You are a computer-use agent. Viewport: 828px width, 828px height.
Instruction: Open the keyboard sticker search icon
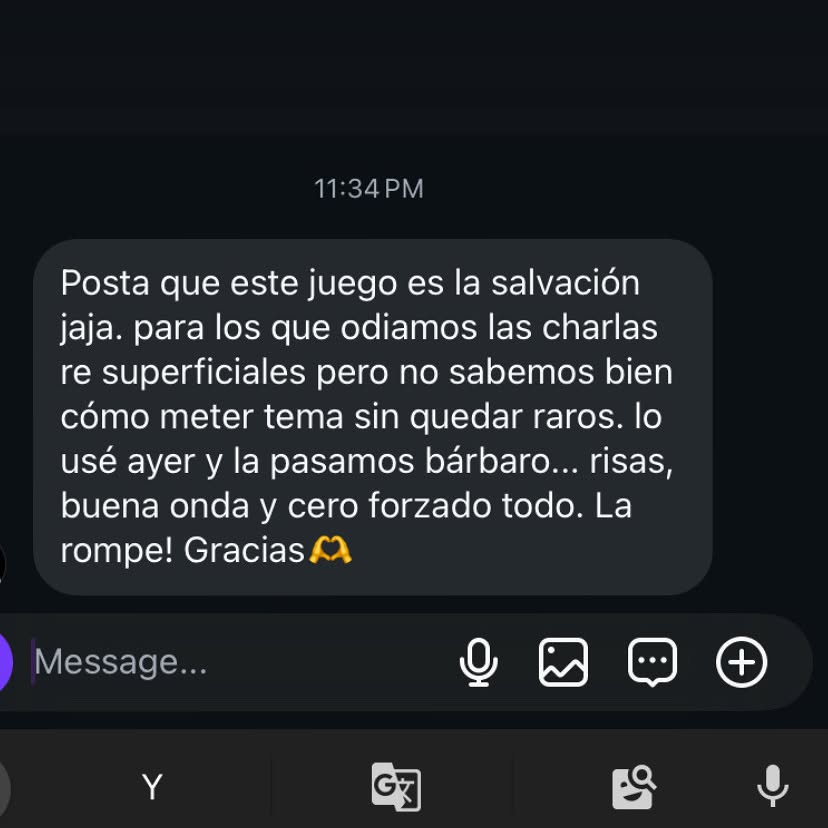[633, 787]
